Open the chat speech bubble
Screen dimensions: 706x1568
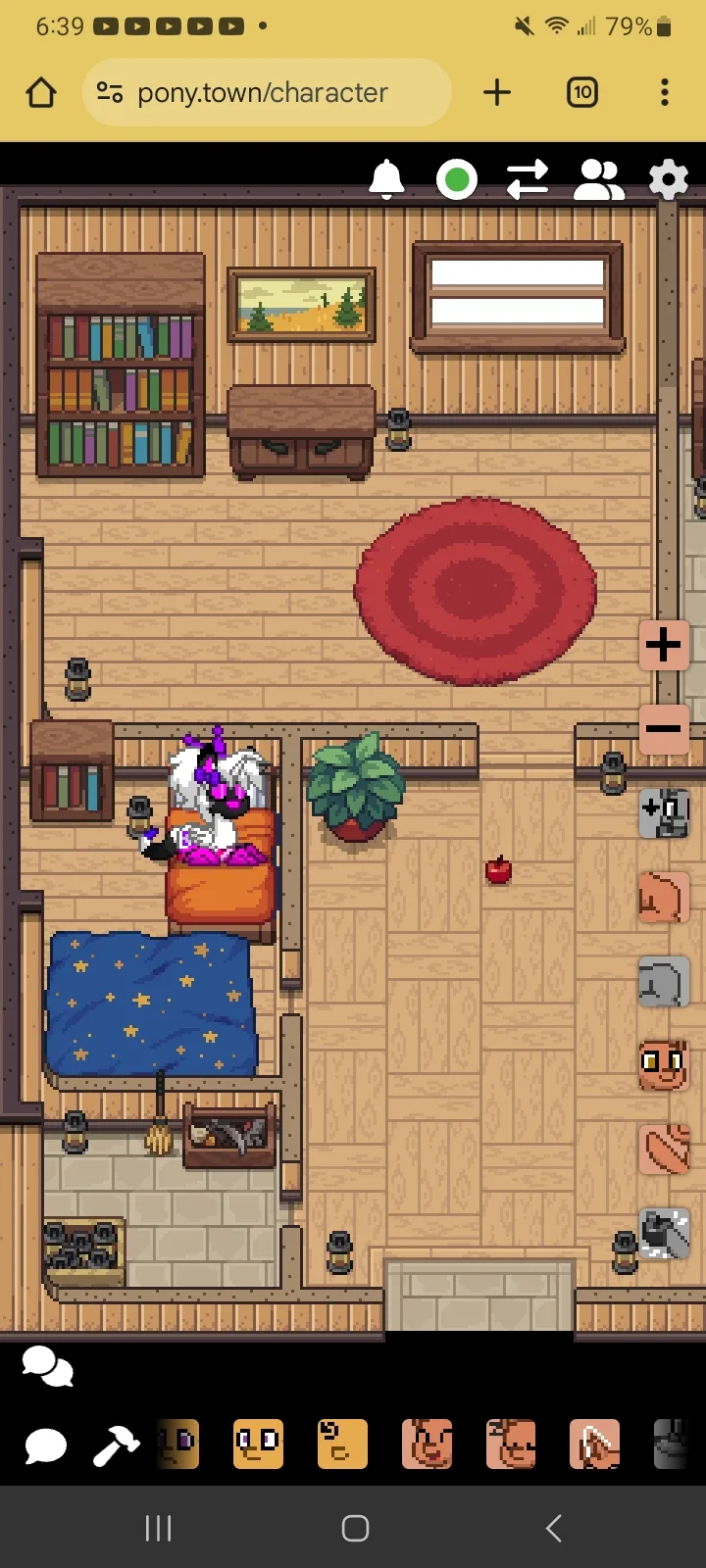pos(45,1445)
